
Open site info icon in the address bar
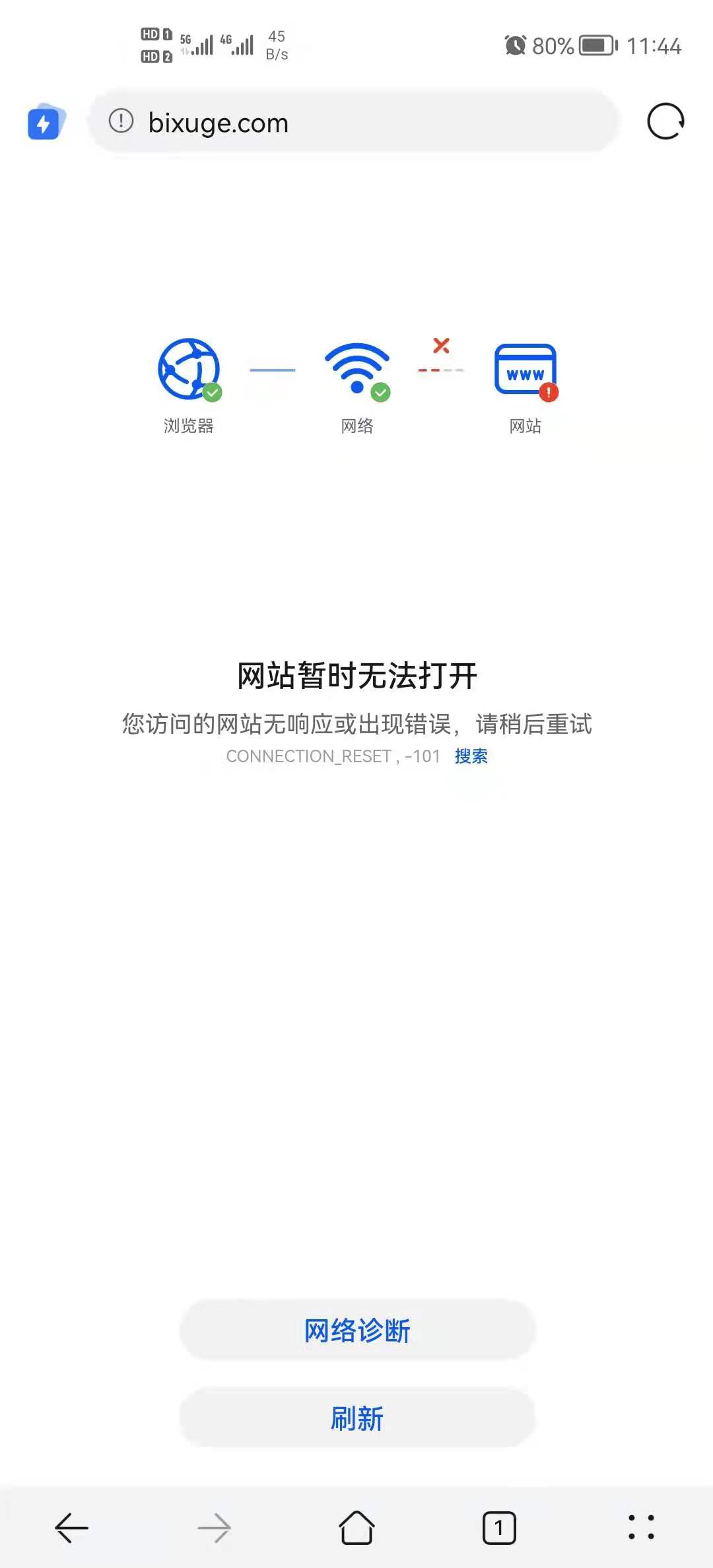(121, 121)
